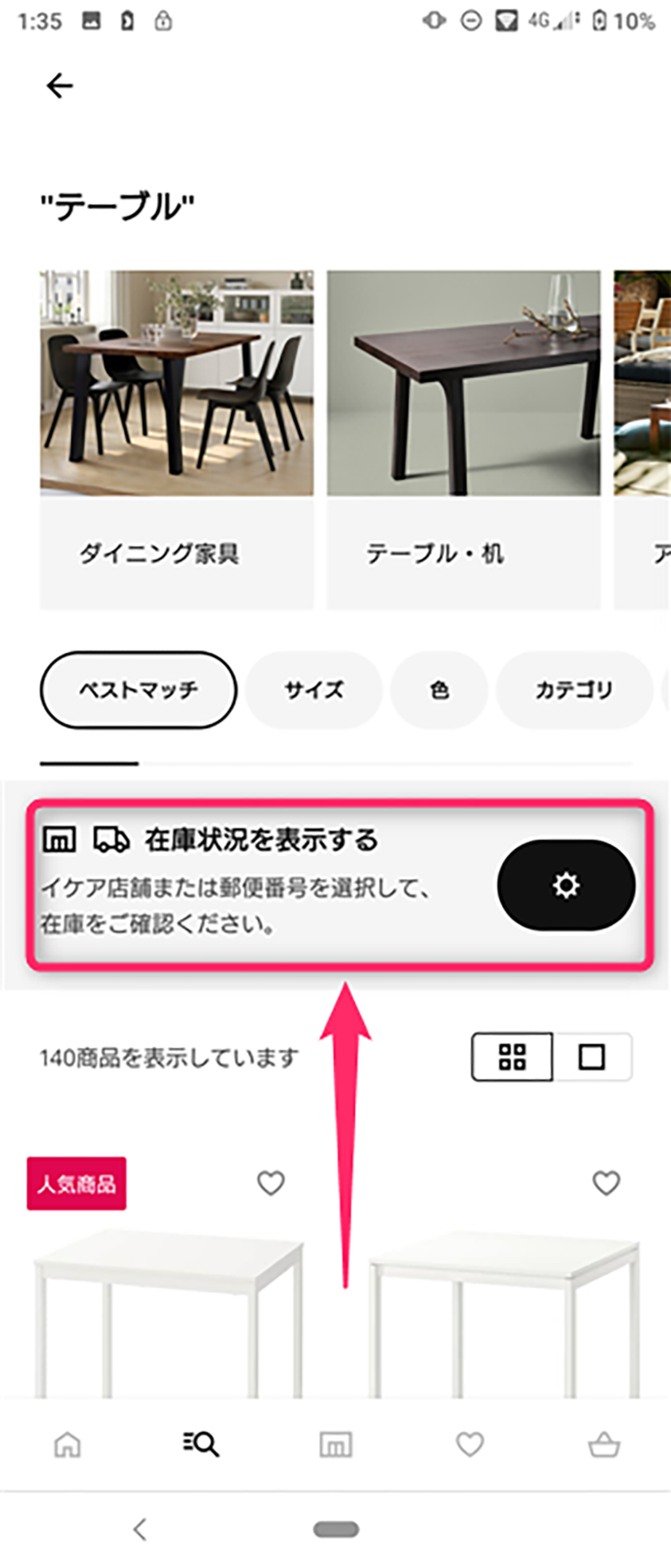The image size is (671, 1568).
Task: Open the store tab
Action: click(x=335, y=1444)
